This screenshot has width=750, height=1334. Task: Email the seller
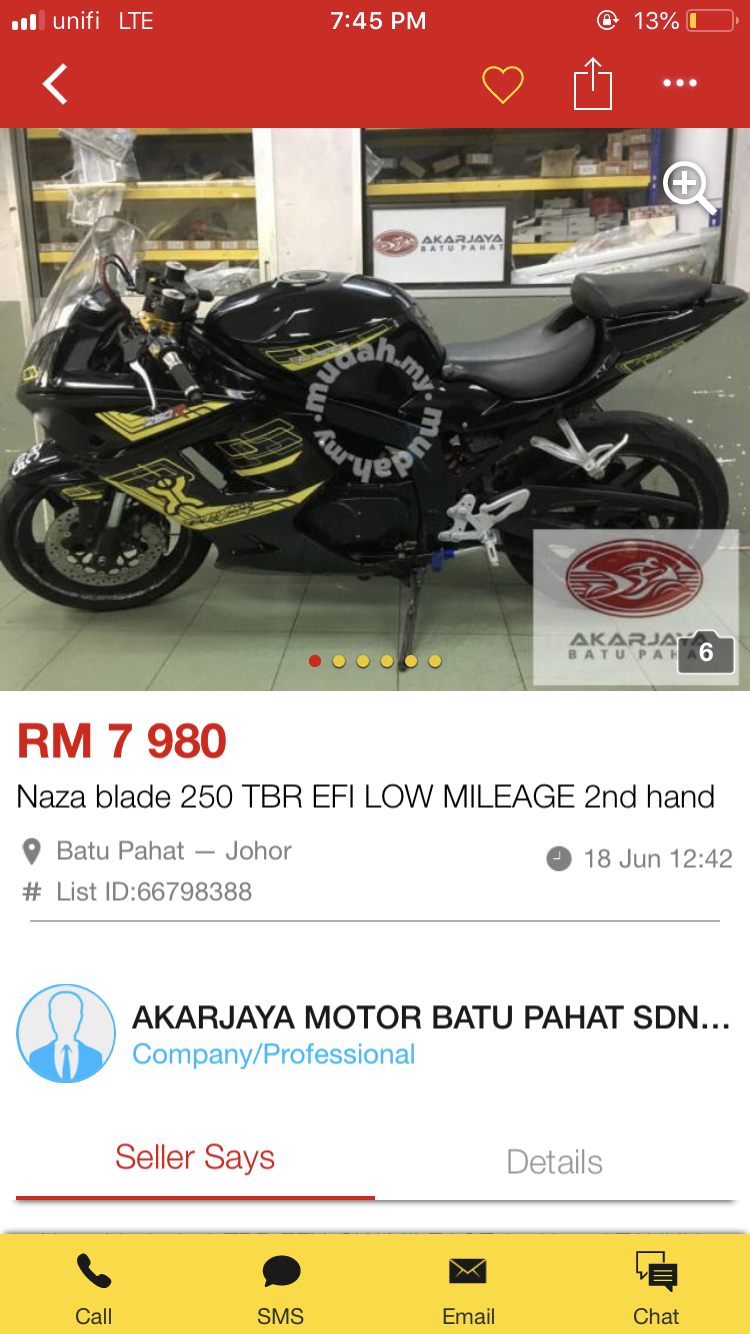coord(468,1289)
